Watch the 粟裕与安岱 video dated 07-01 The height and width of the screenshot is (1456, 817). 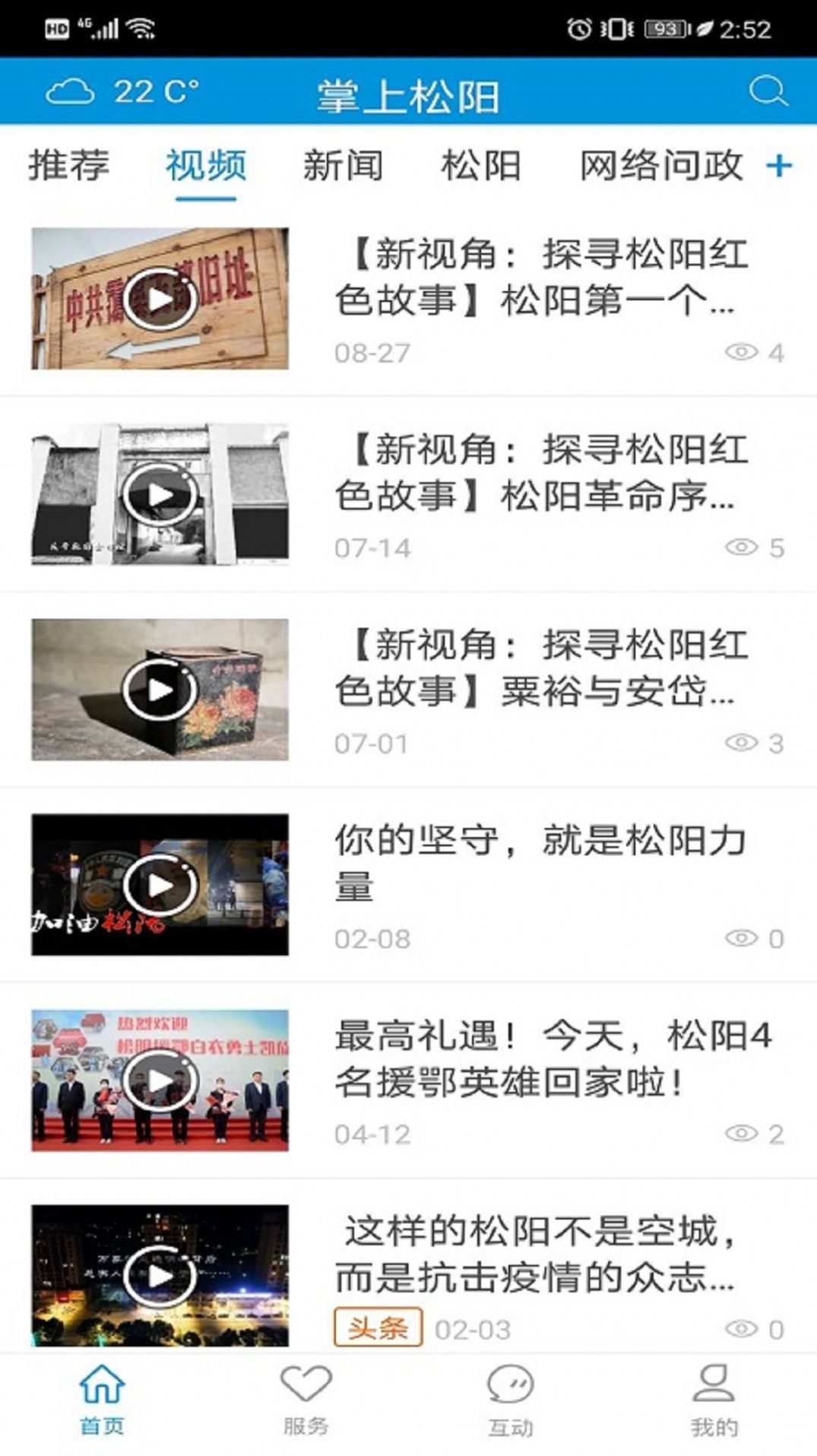[x=160, y=690]
